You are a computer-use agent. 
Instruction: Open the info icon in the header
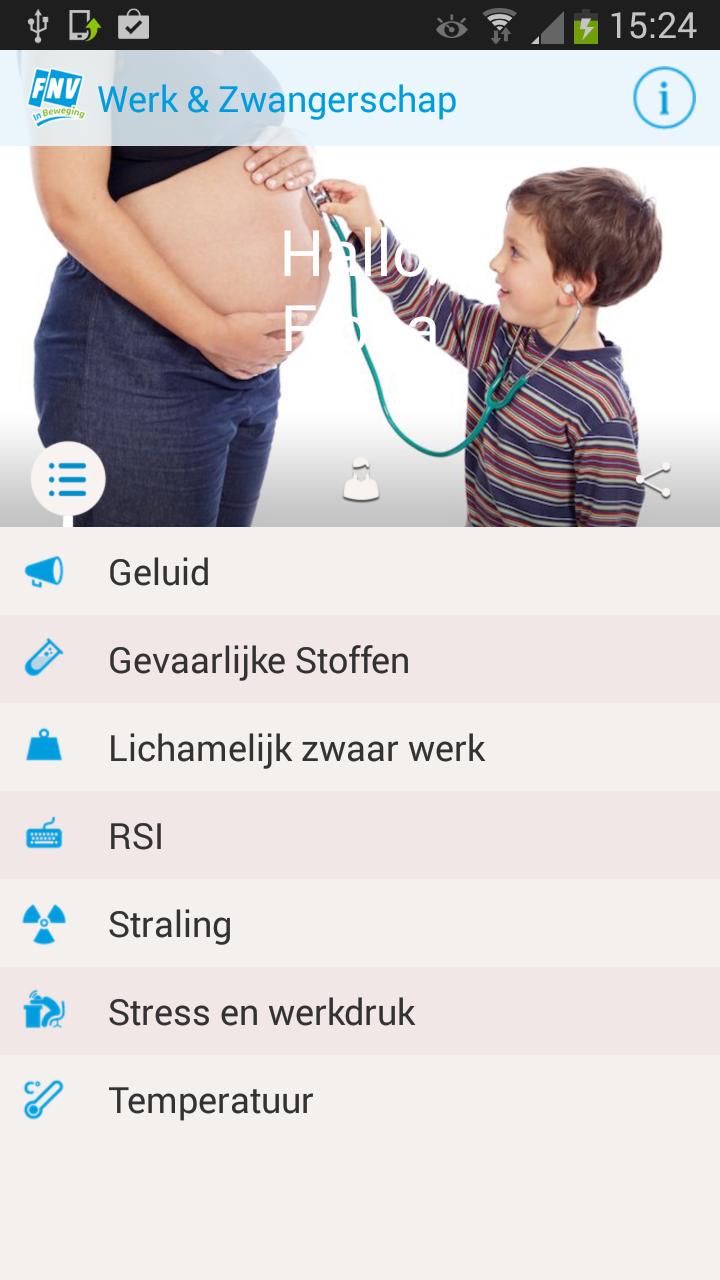pos(664,98)
